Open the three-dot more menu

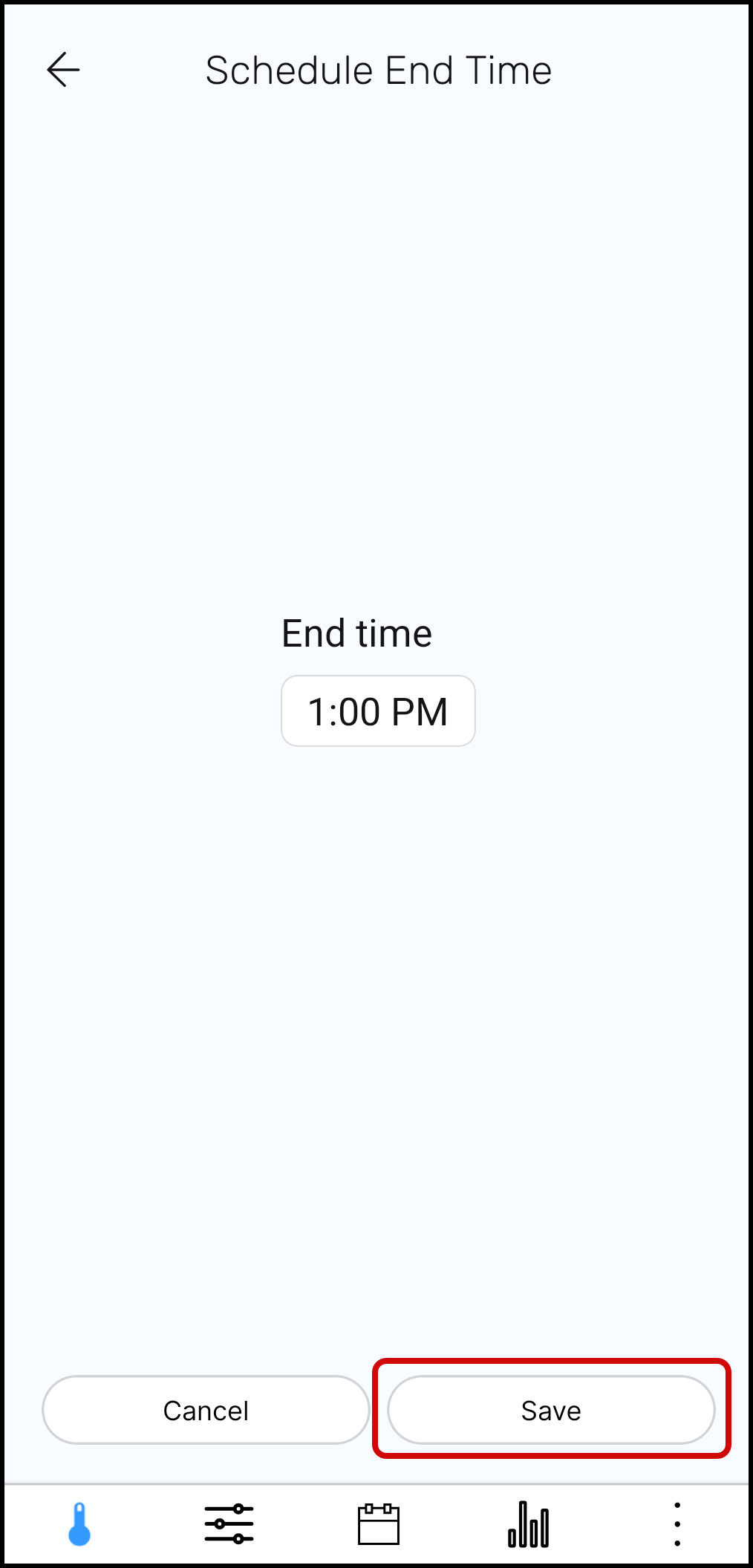coord(677,1524)
